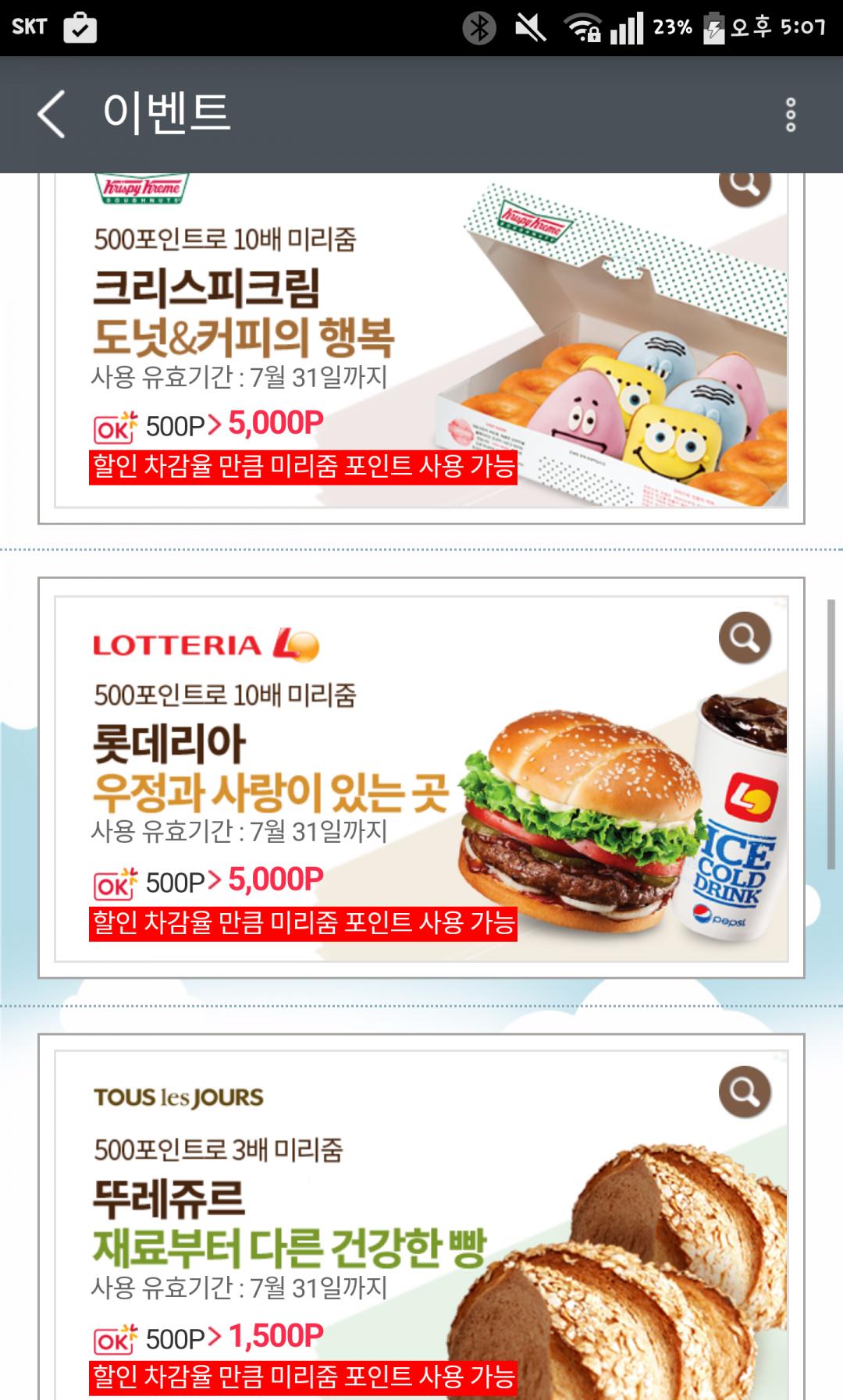Open the 롯데리아 burger event card
The width and height of the screenshot is (843, 1400).
click(421, 777)
